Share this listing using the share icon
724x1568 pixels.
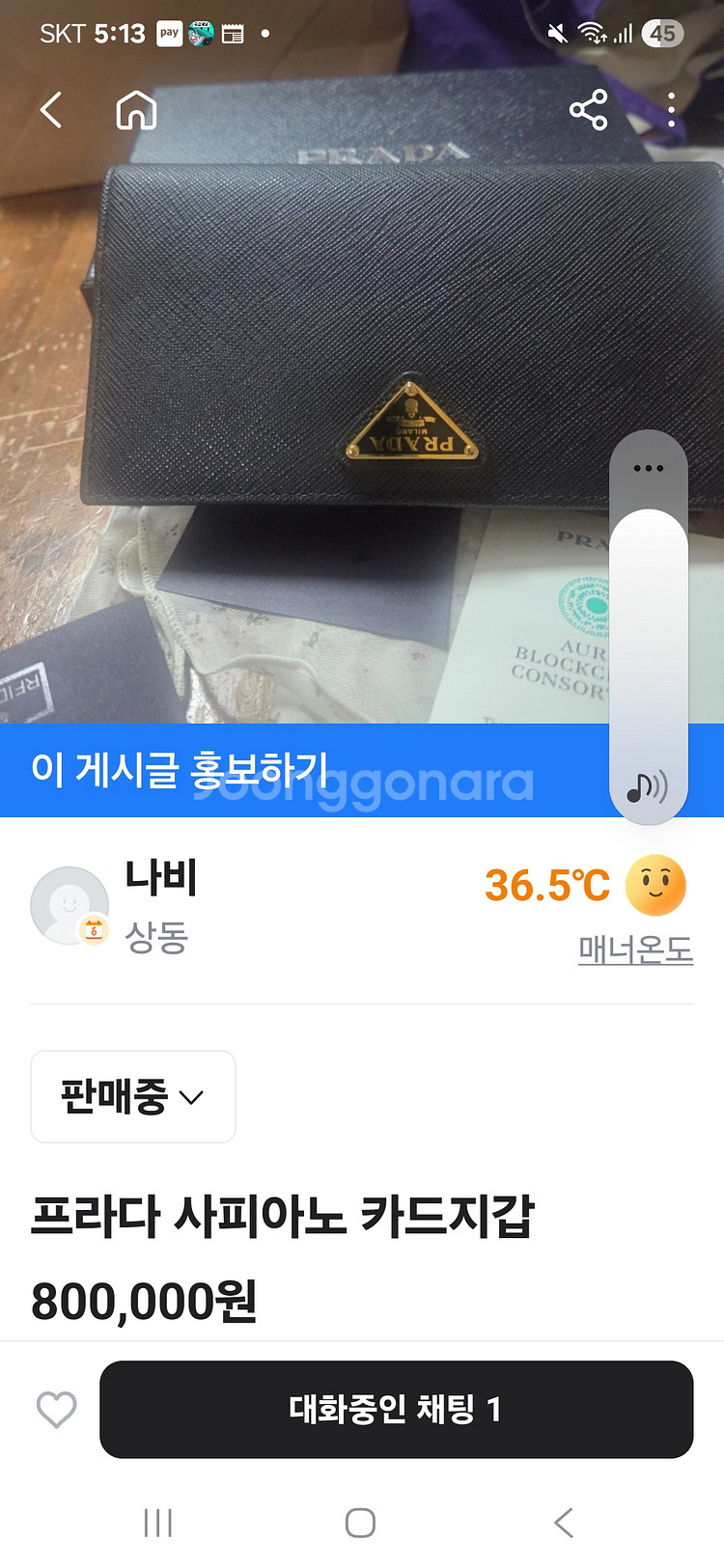click(x=590, y=109)
